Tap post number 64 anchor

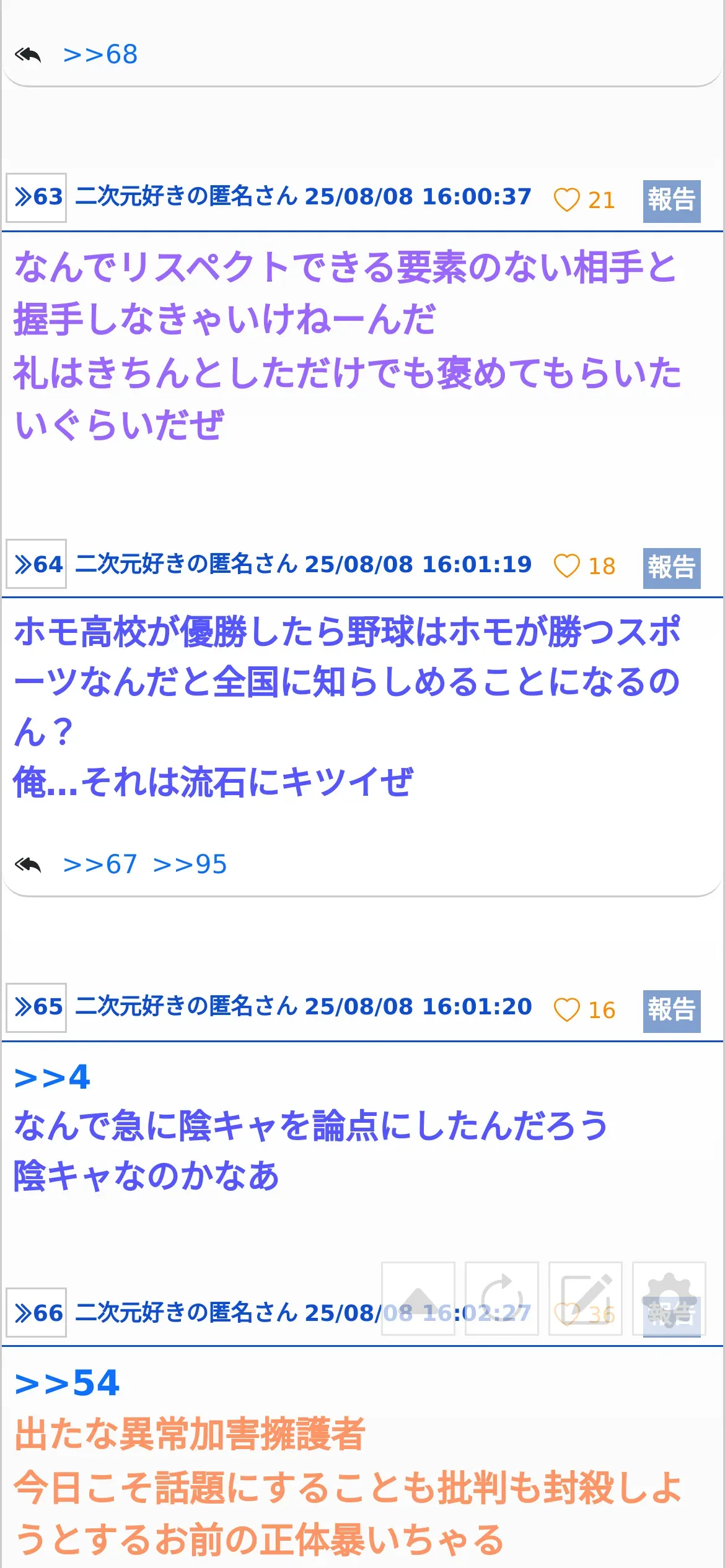(x=37, y=564)
